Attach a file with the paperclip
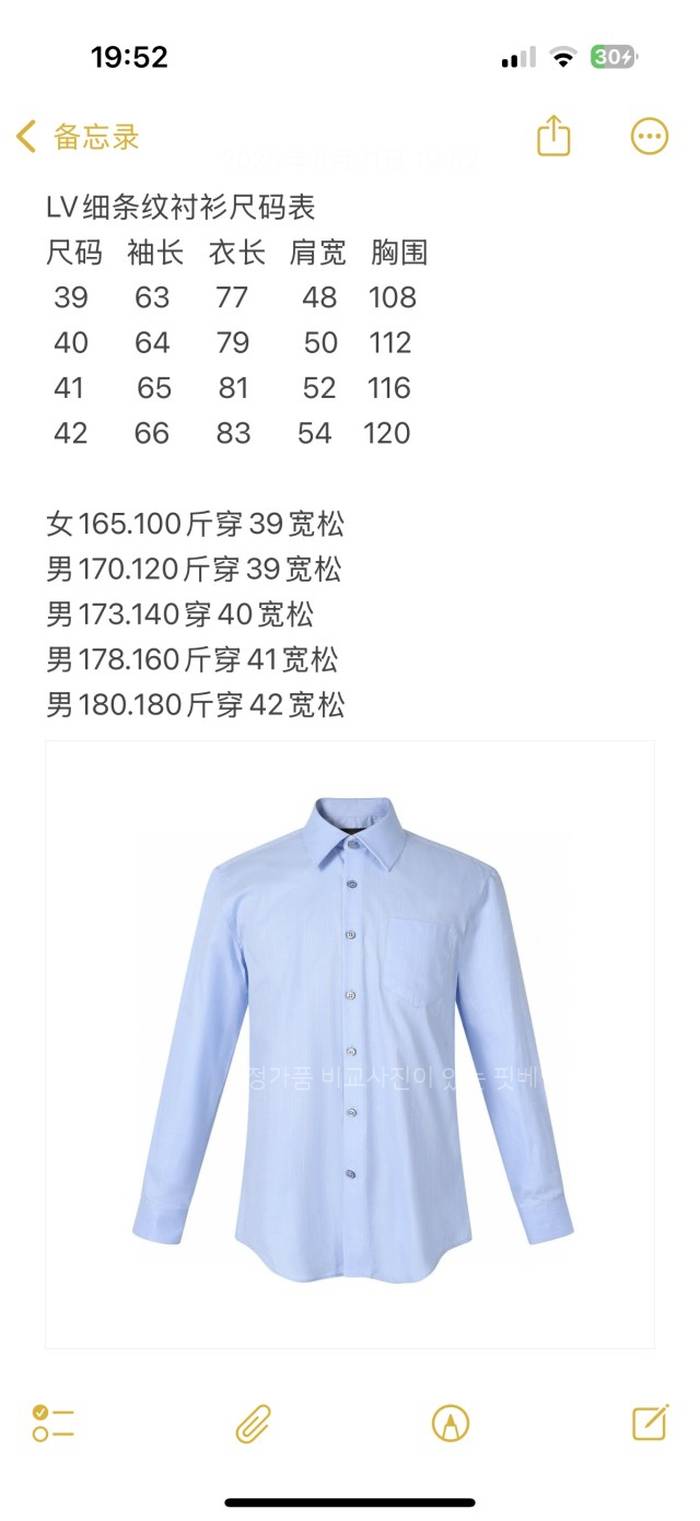This screenshot has width=700, height=1521. click(x=253, y=1422)
